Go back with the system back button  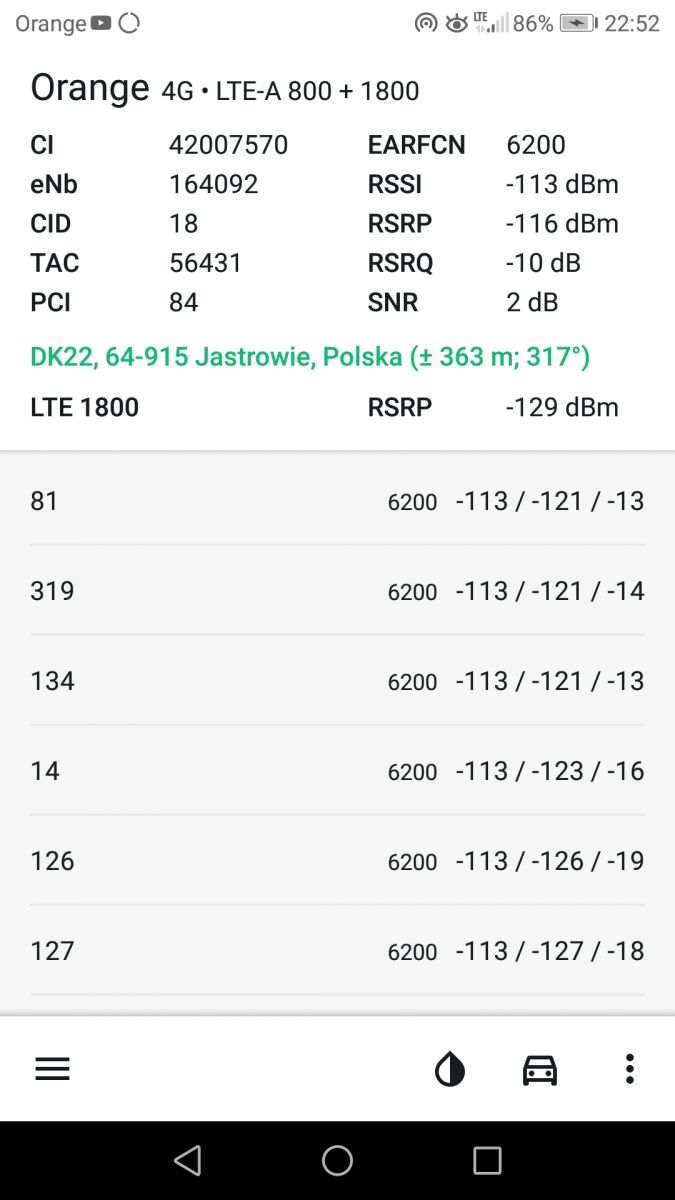[x=187, y=1160]
